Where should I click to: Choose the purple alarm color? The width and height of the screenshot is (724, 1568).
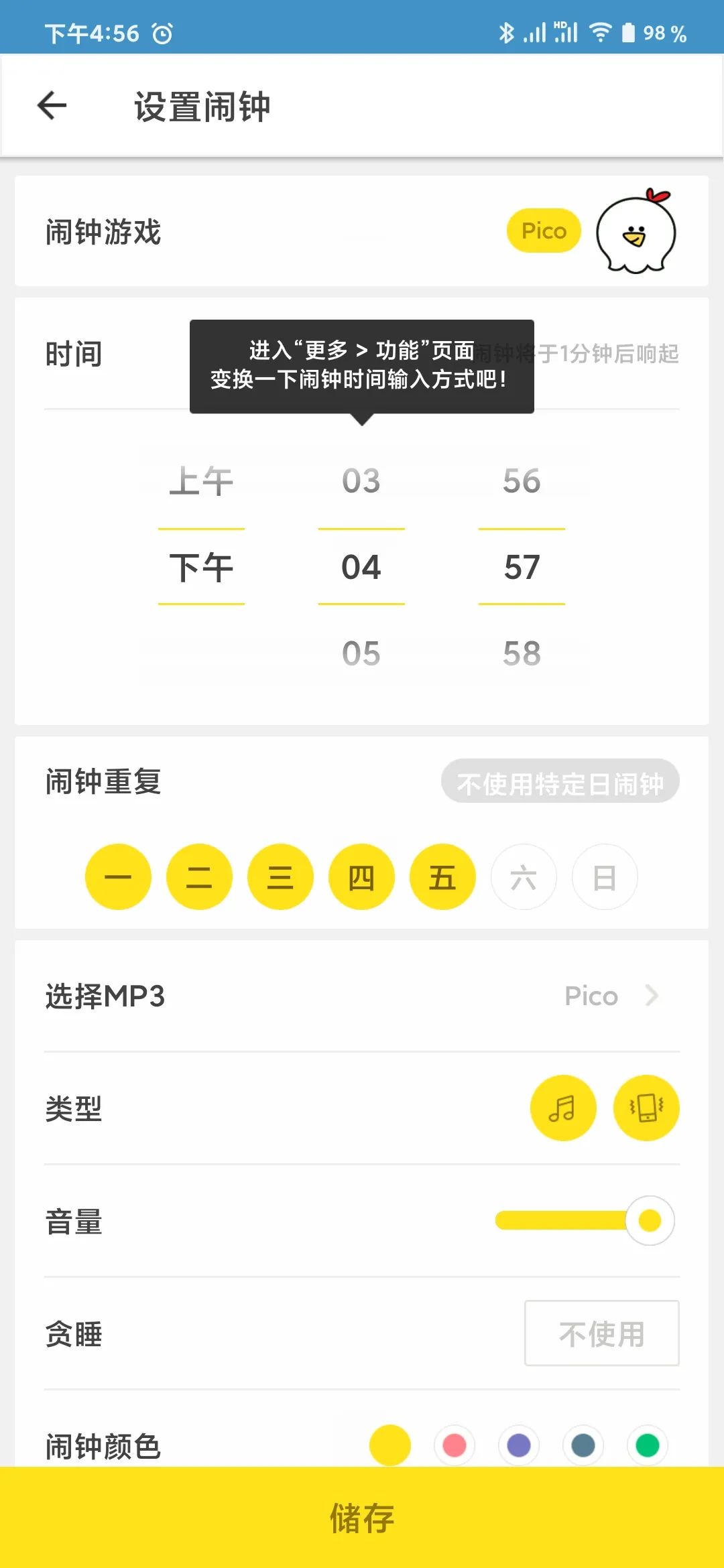(x=519, y=1445)
